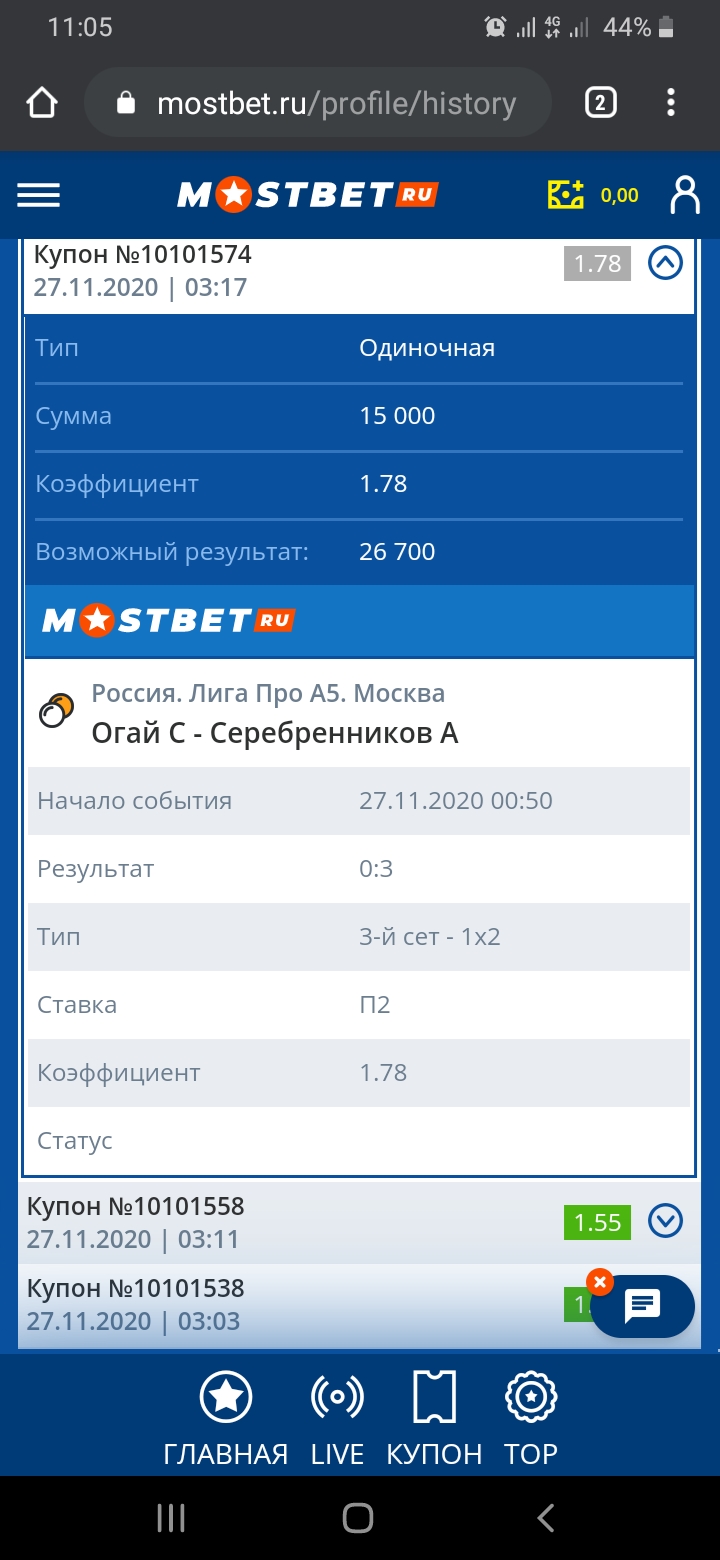Viewport: 720px width, 1560px height.
Task: Open the browser overflow menu
Action: (x=671, y=103)
